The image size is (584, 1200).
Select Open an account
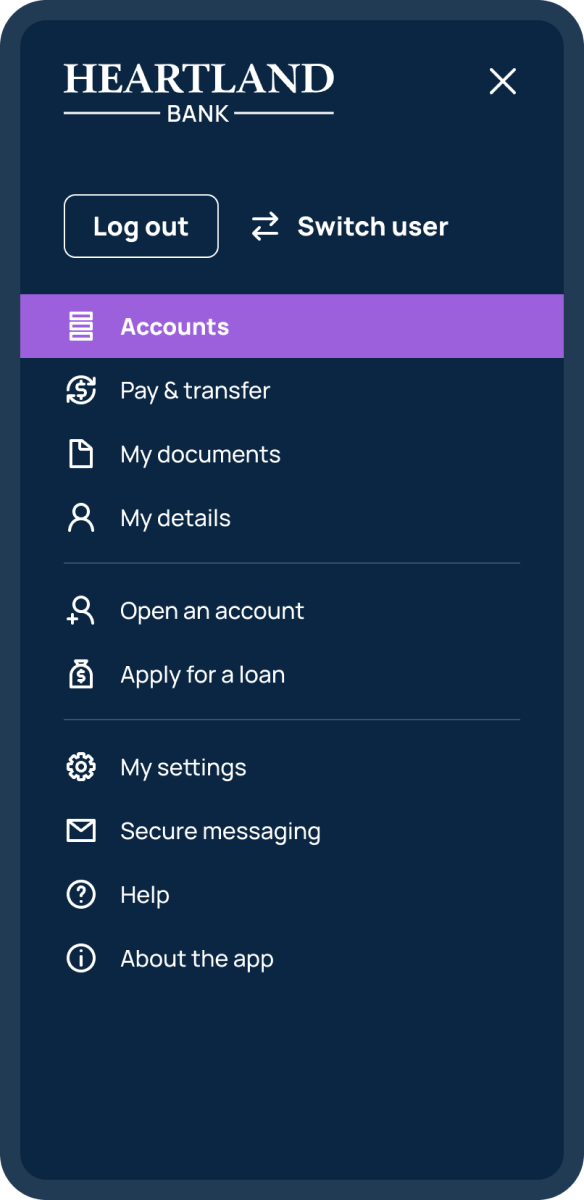tap(292, 611)
